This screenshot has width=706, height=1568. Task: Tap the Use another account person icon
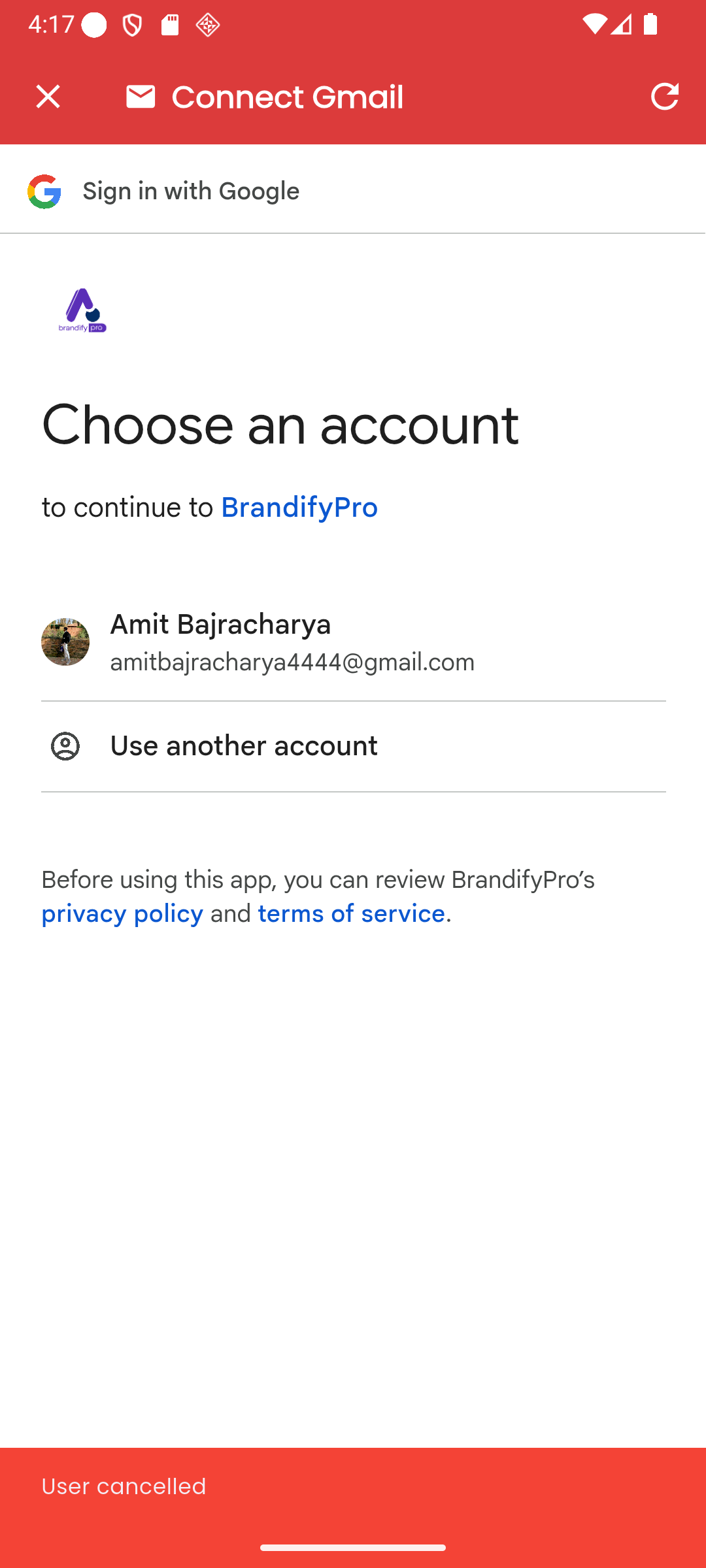[65, 745]
